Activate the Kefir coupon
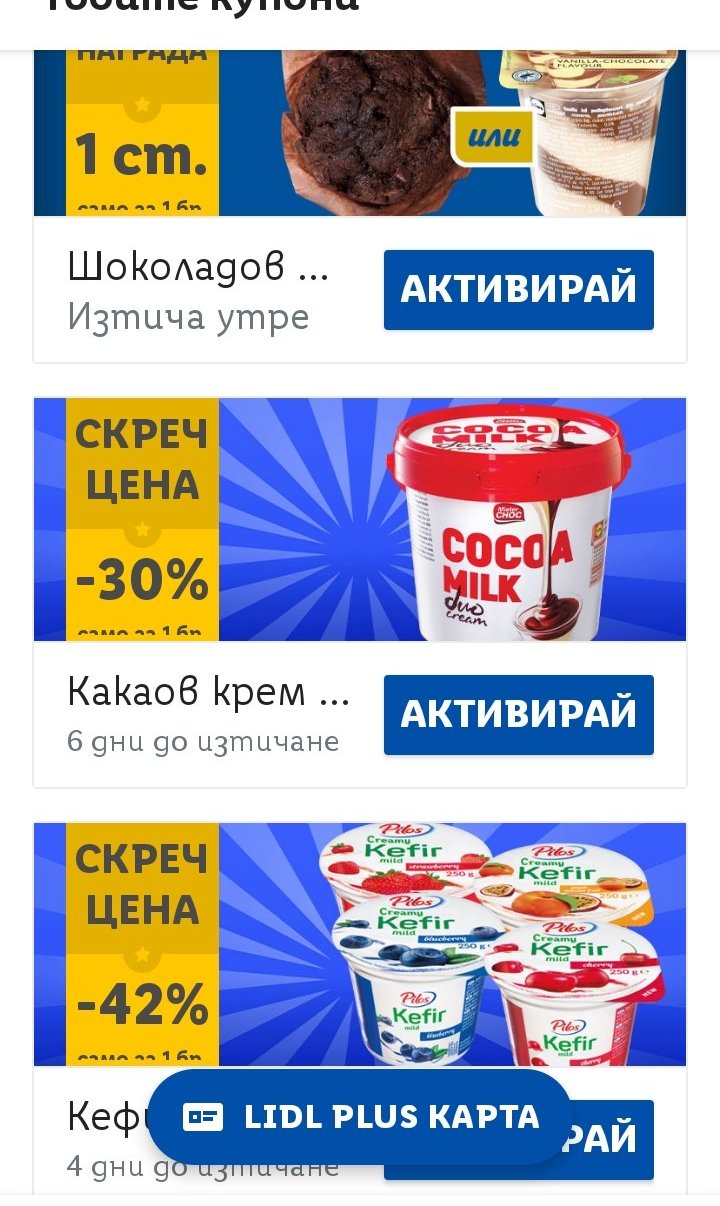The width and height of the screenshot is (720, 1206). click(614, 1140)
